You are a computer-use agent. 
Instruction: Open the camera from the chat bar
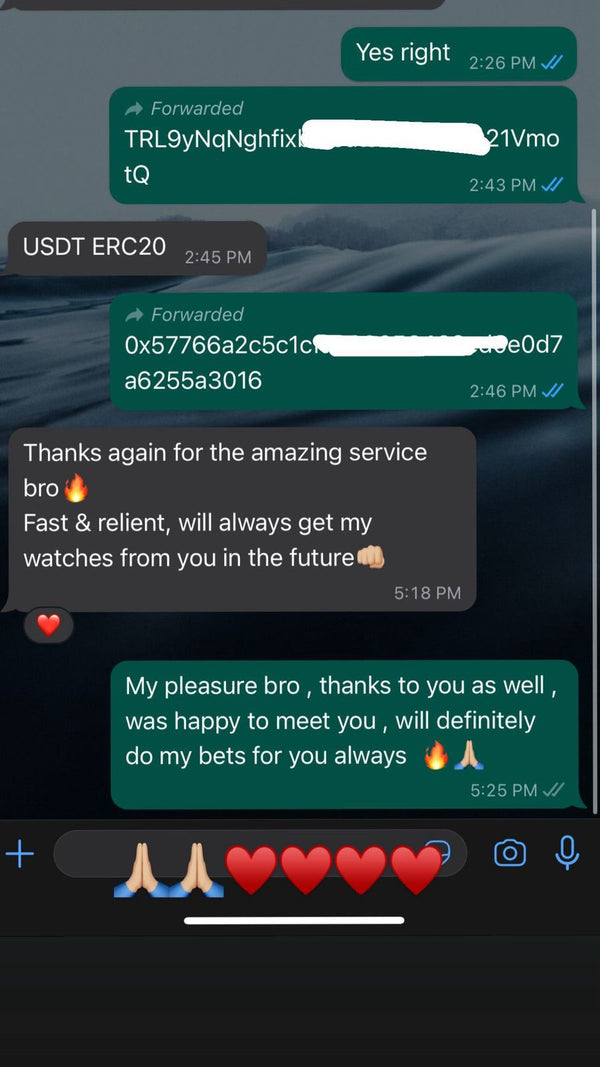tap(510, 853)
